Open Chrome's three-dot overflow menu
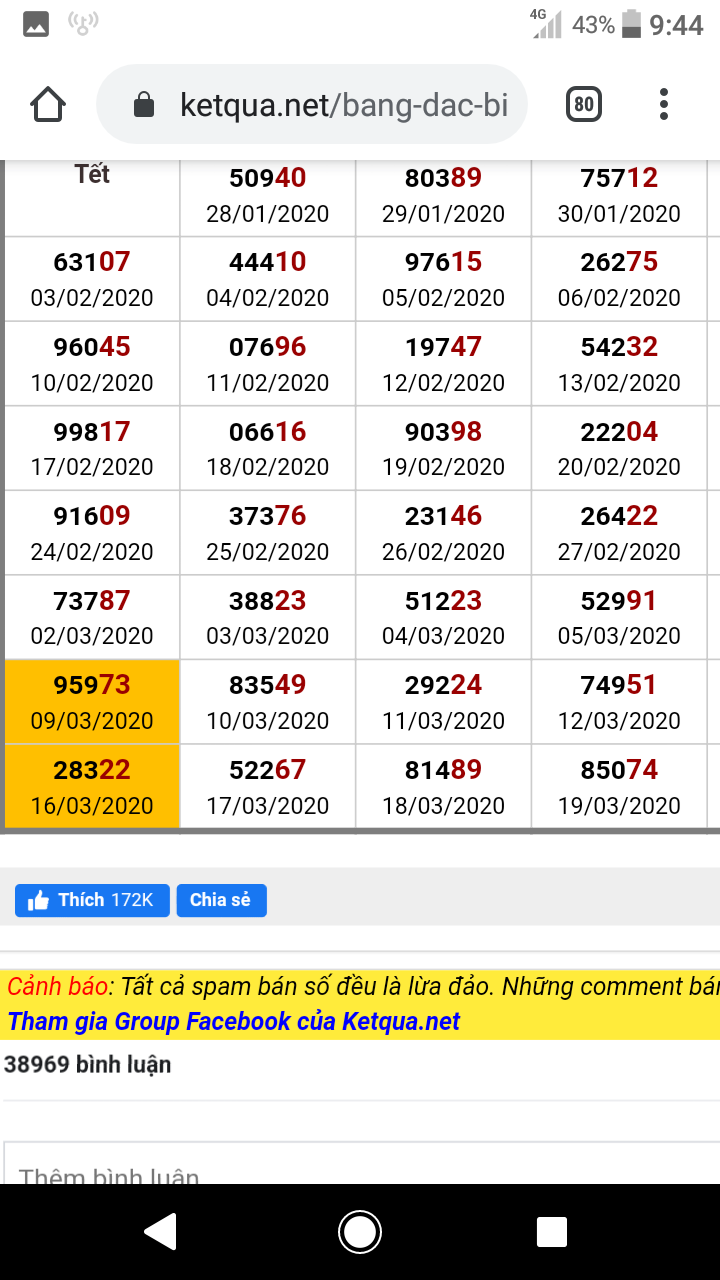This screenshot has width=720, height=1280. [x=664, y=104]
